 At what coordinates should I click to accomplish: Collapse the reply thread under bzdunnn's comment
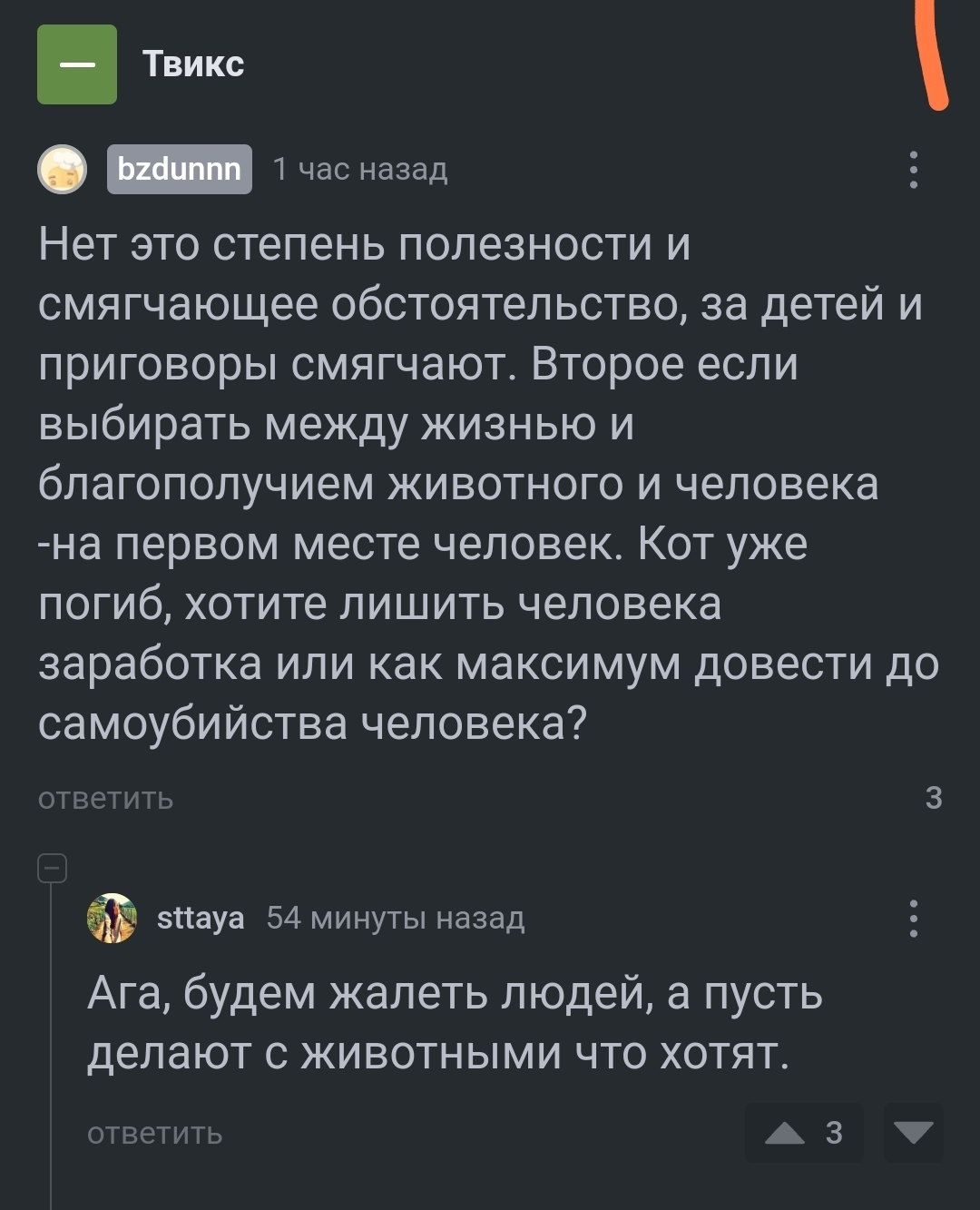tap(52, 869)
